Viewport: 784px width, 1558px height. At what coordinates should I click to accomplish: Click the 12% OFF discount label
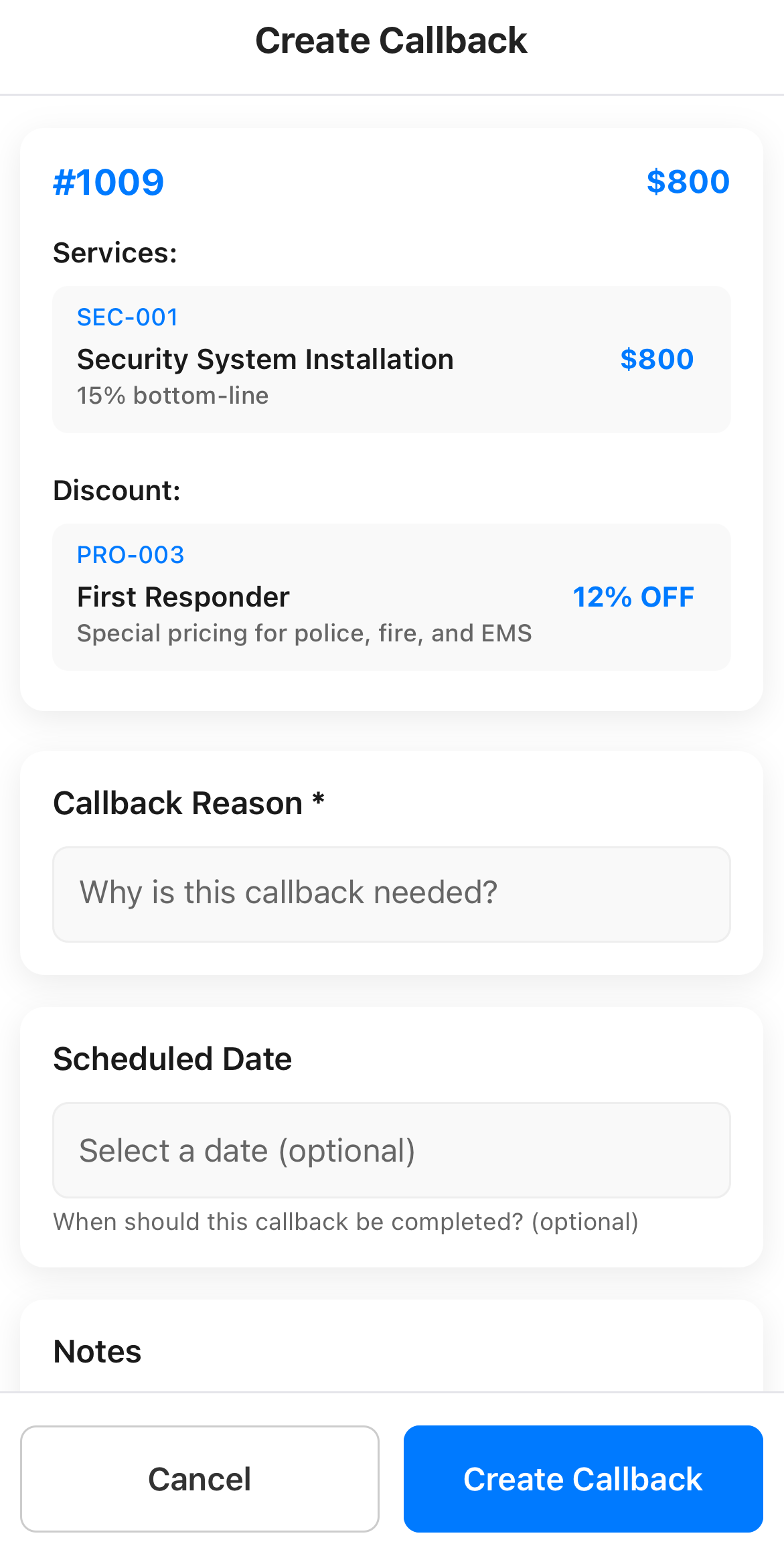(633, 598)
